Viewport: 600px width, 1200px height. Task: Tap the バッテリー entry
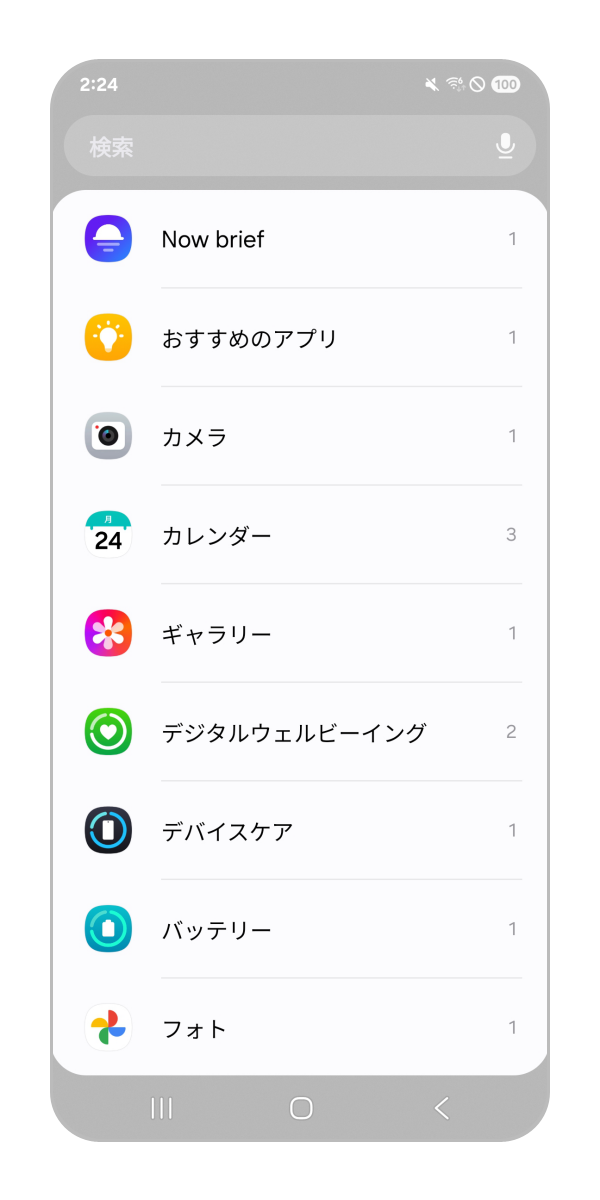coord(300,930)
